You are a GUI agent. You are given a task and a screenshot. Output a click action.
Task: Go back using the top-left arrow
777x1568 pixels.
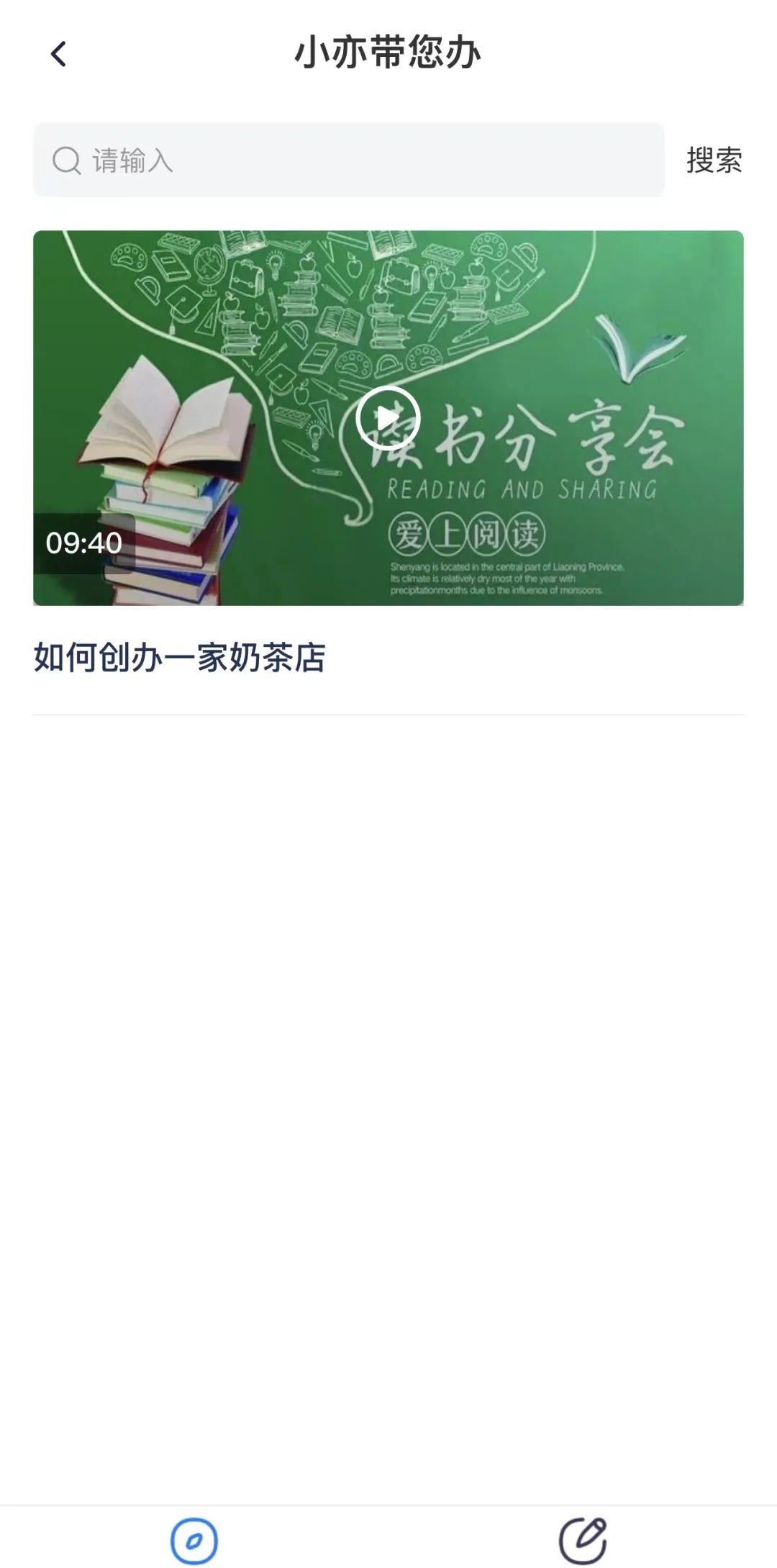58,54
